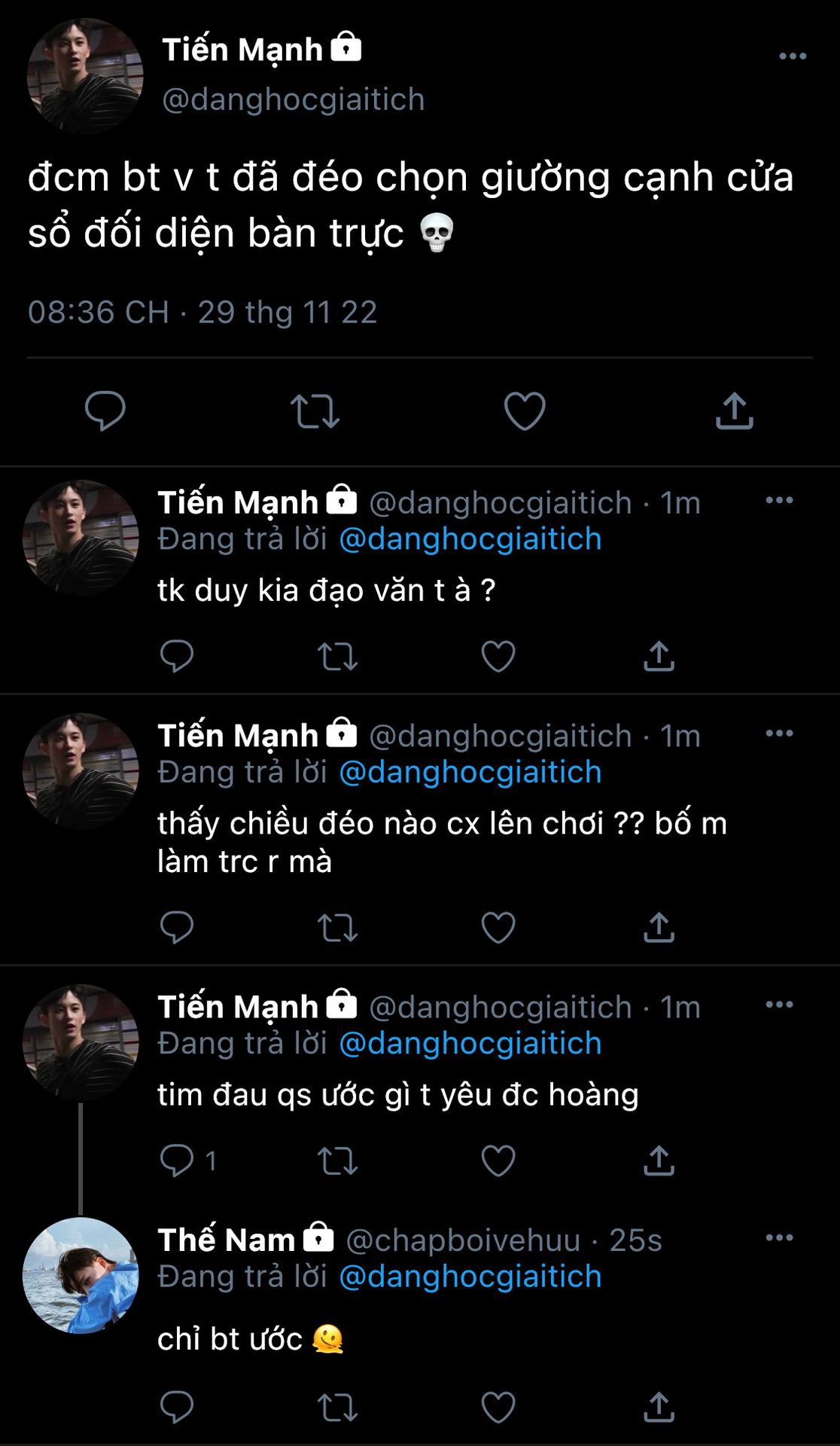840x1446 pixels.
Task: Share Thế Nam's reply "chỉ bt ước"
Action: pyautogui.click(x=659, y=1407)
